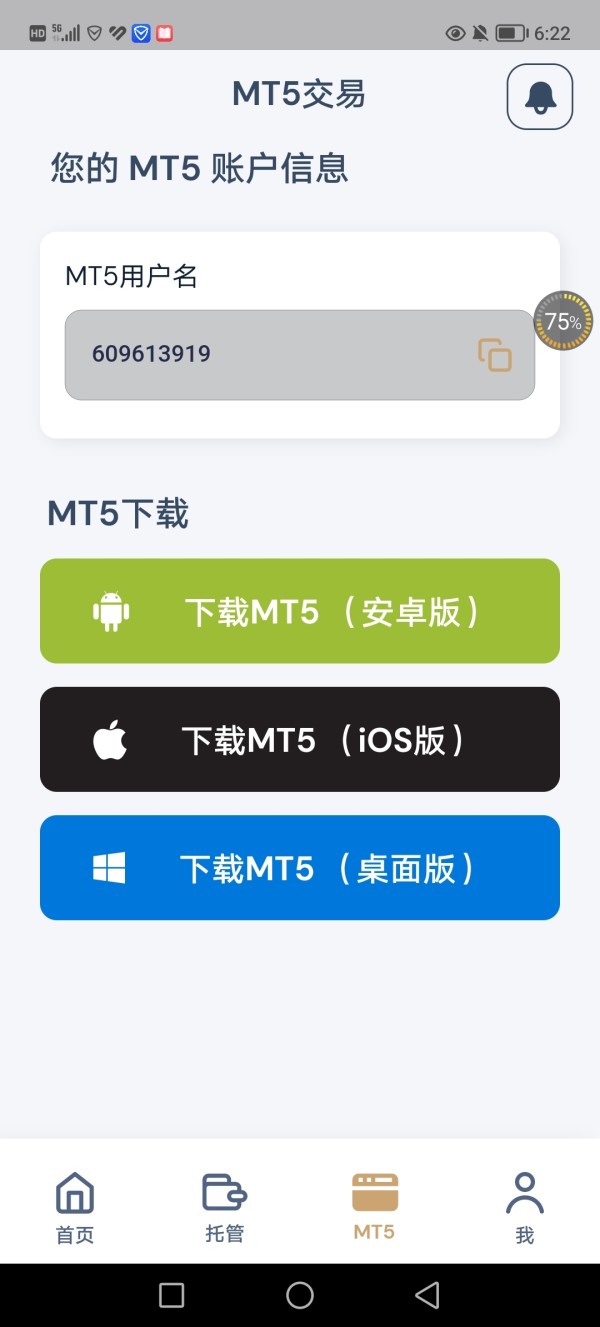
Task: Open recent apps with square button
Action: point(172,1295)
